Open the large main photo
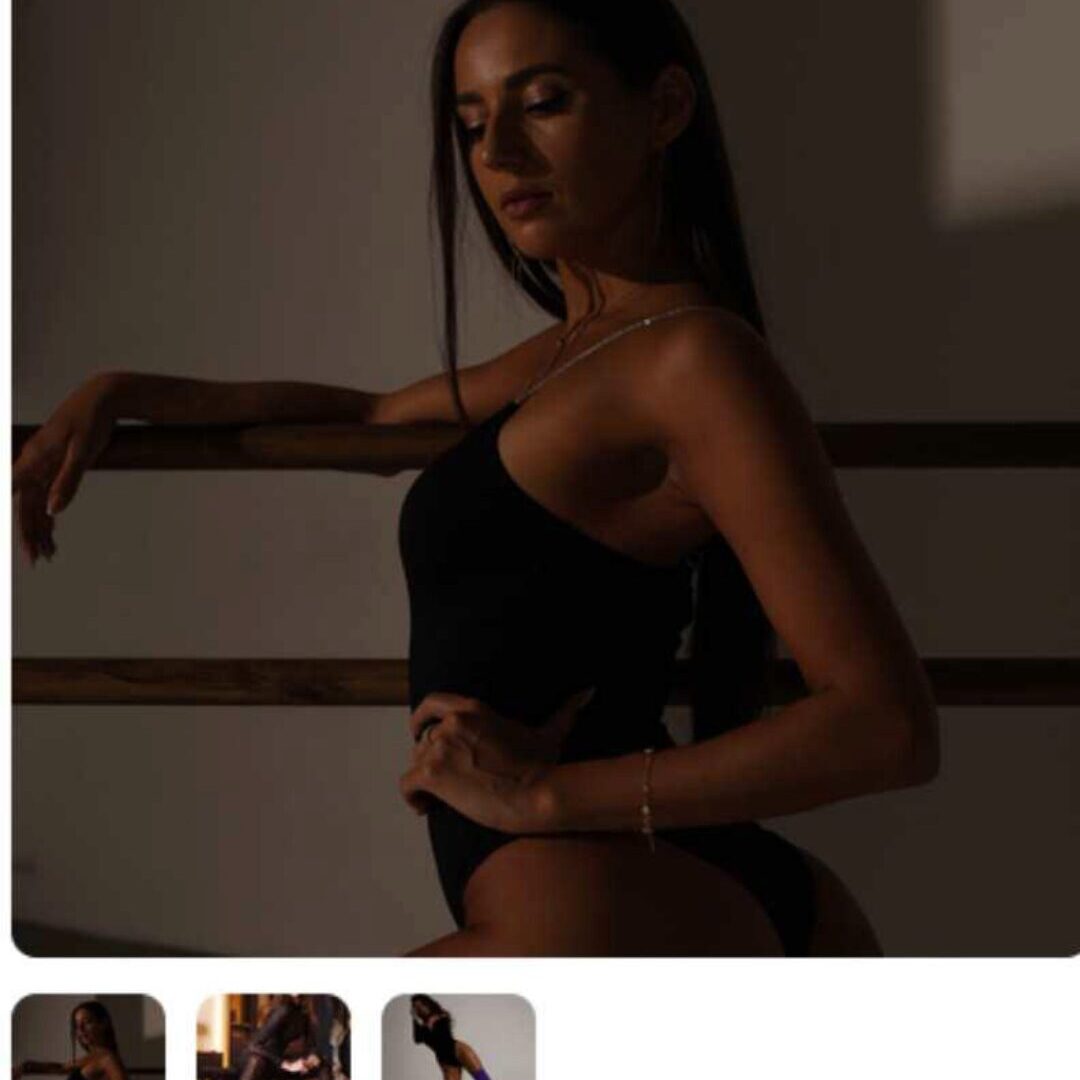This screenshot has width=1080, height=1080. click(545, 478)
